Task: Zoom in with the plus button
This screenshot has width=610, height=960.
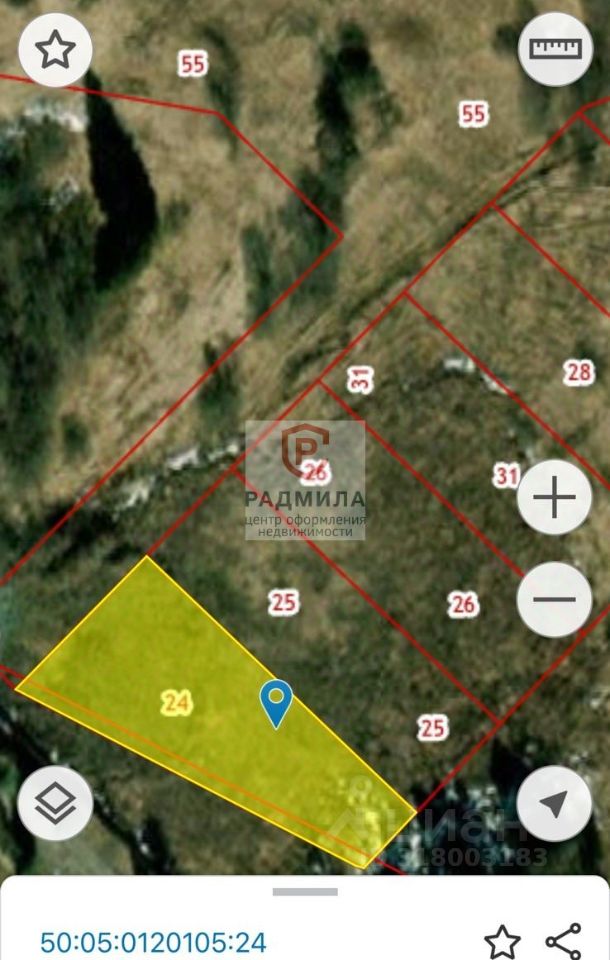Action: pyautogui.click(x=555, y=498)
